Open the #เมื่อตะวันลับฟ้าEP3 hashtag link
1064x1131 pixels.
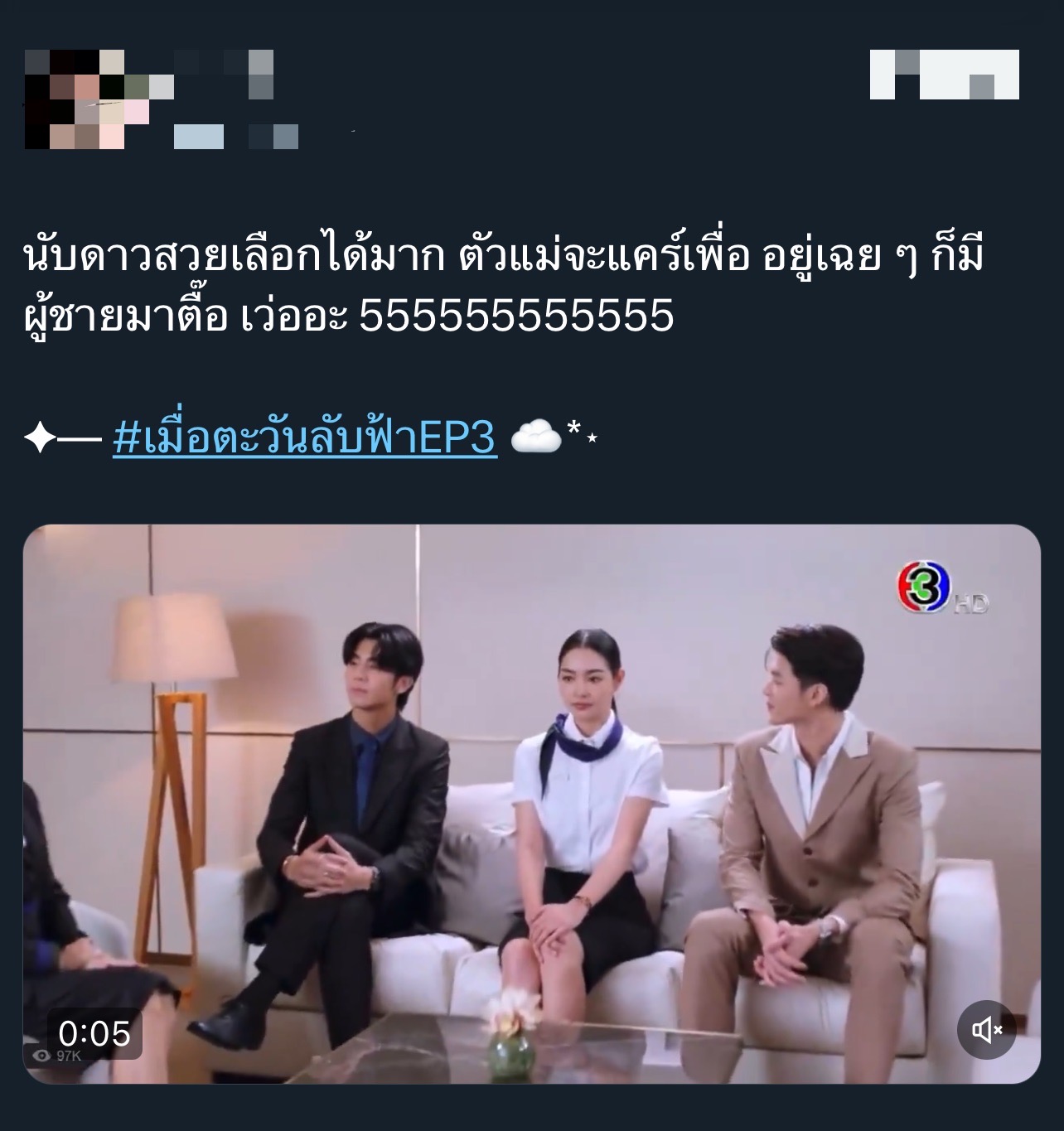(x=304, y=437)
